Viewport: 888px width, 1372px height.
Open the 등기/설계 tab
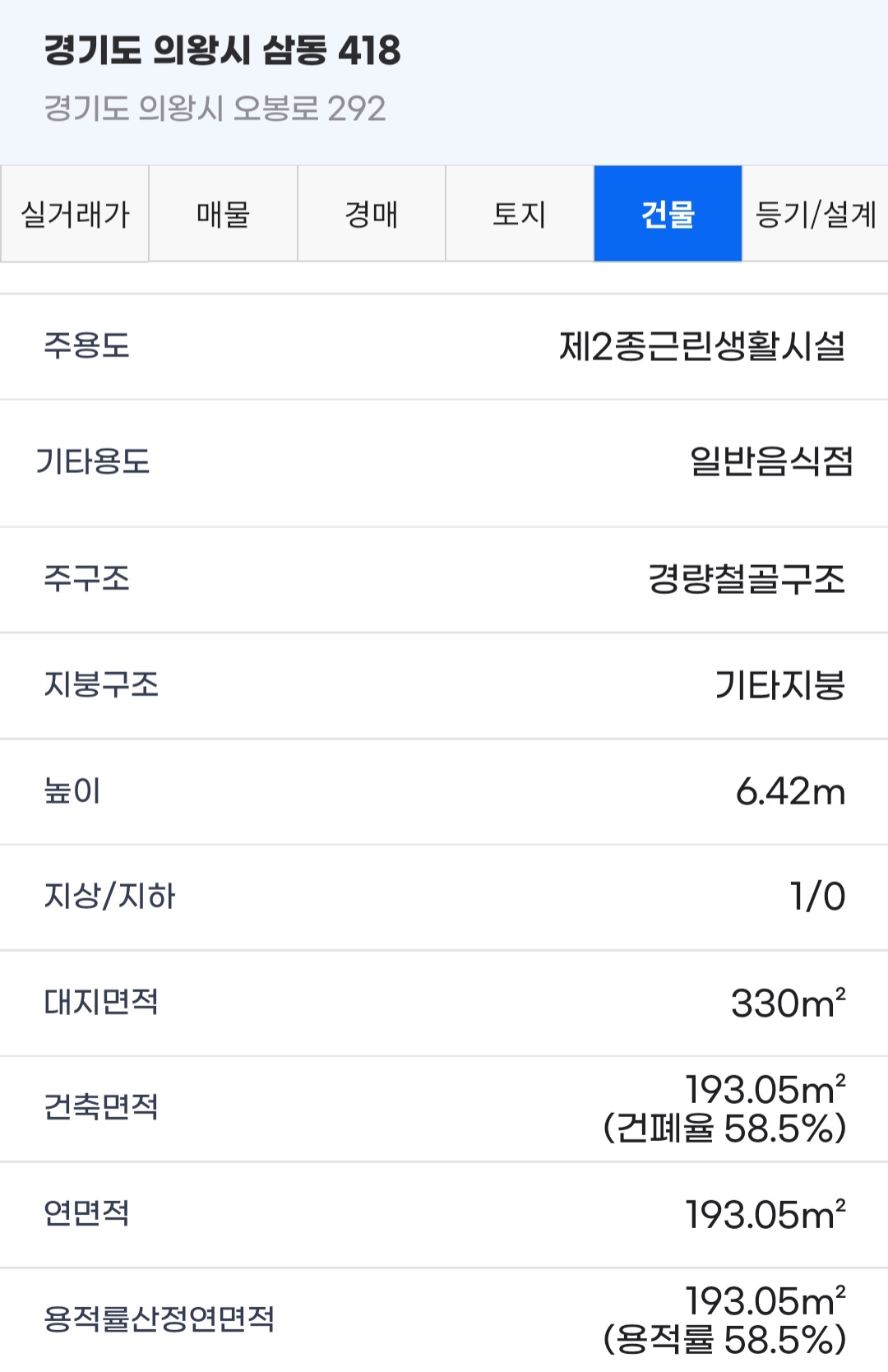click(x=815, y=215)
